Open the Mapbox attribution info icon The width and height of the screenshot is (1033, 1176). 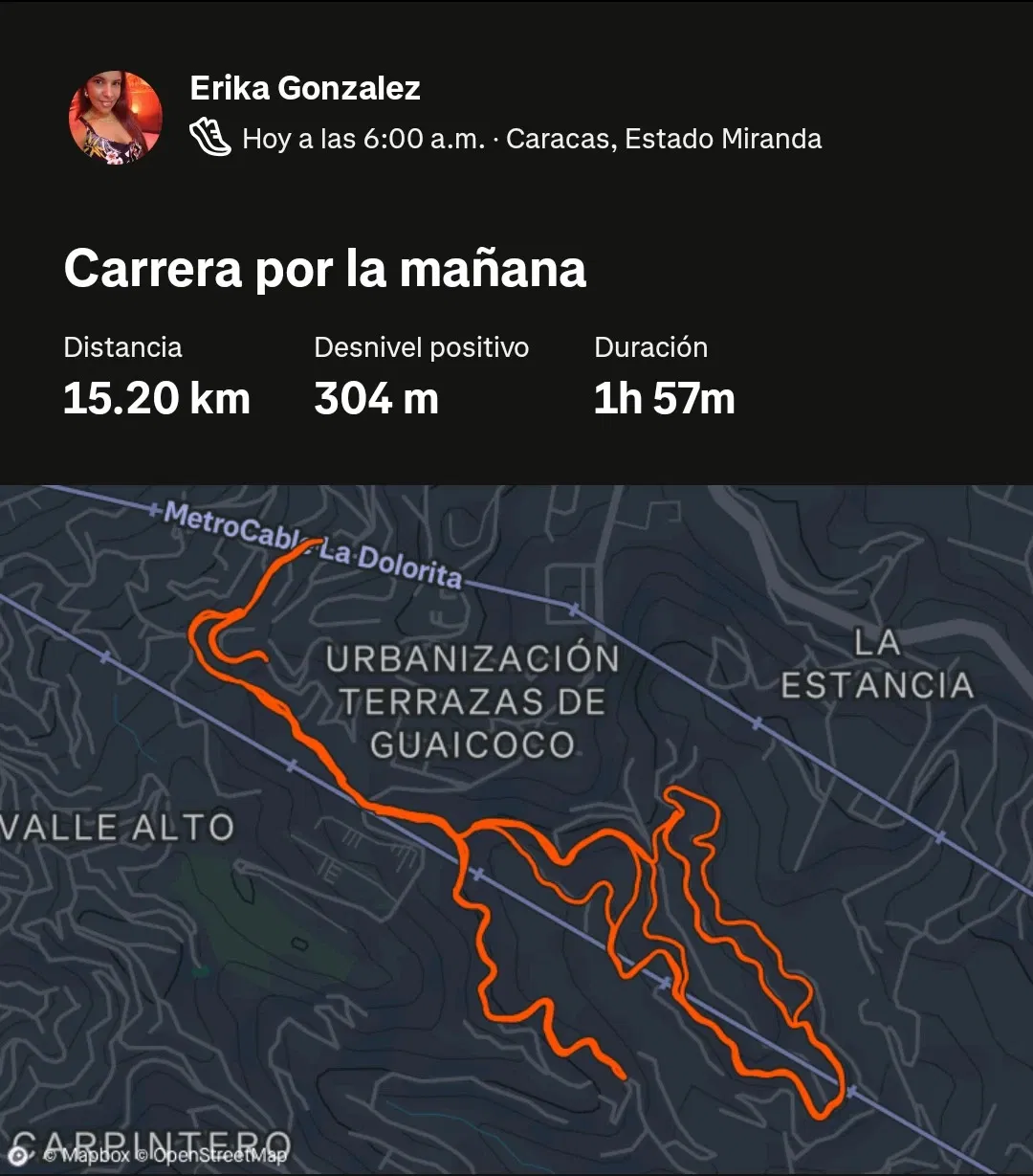(x=18, y=1155)
